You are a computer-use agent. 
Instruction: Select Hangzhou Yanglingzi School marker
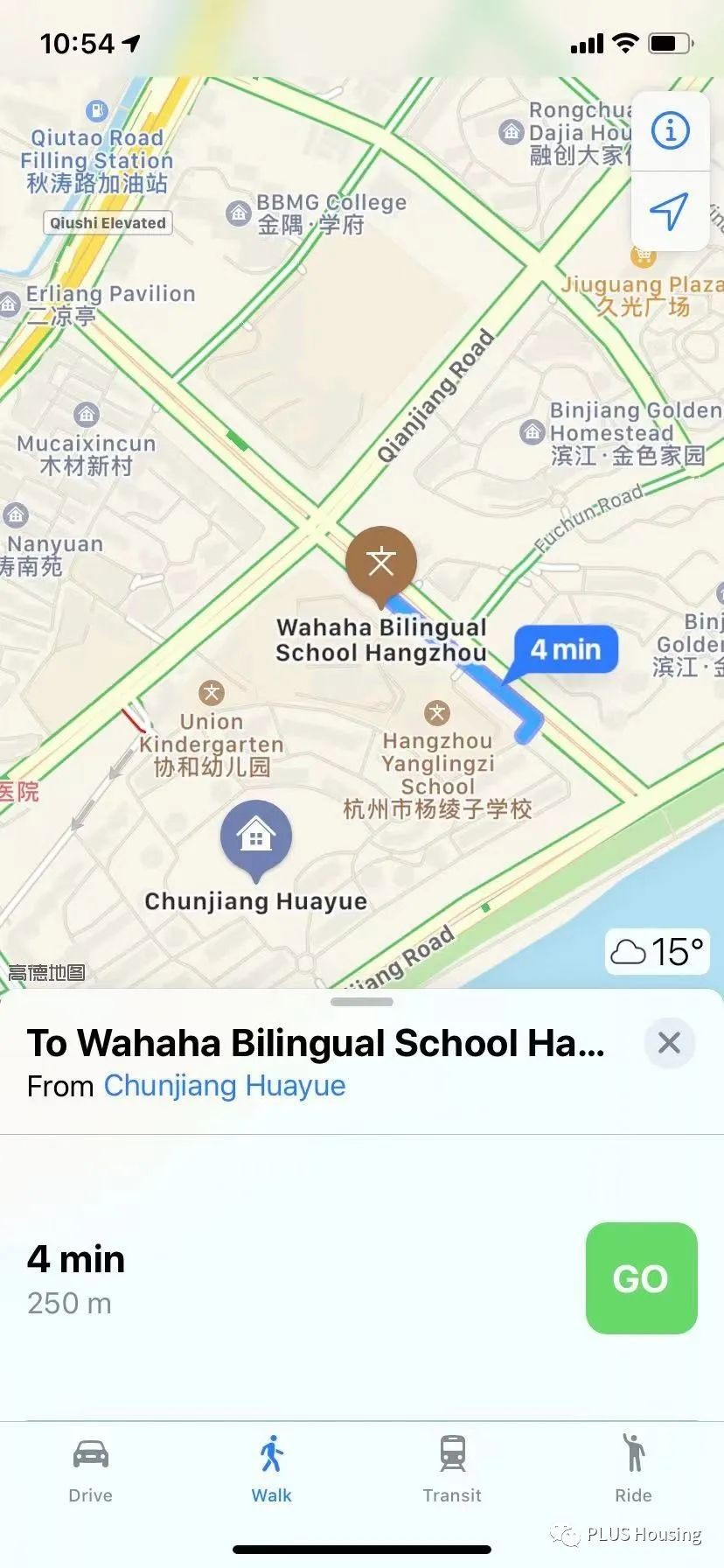pyautogui.click(x=437, y=713)
